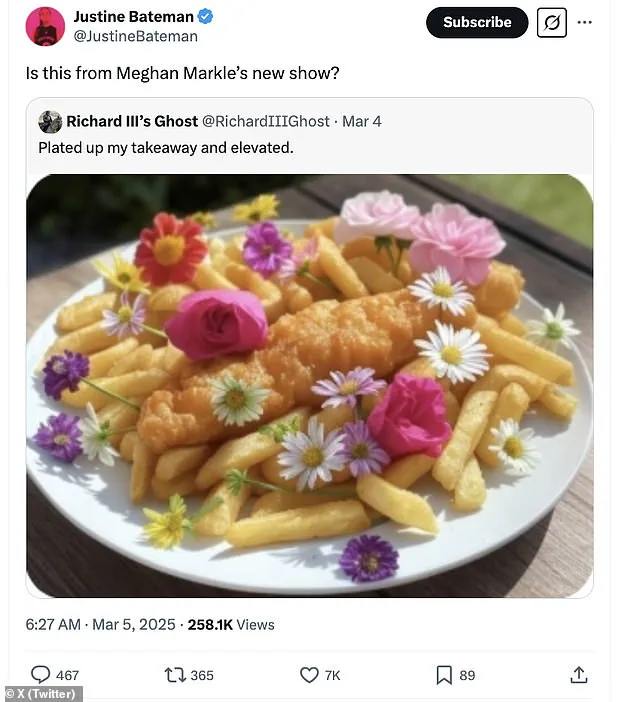Reply to this post
Screen dimensions: 634x702
tap(41, 675)
